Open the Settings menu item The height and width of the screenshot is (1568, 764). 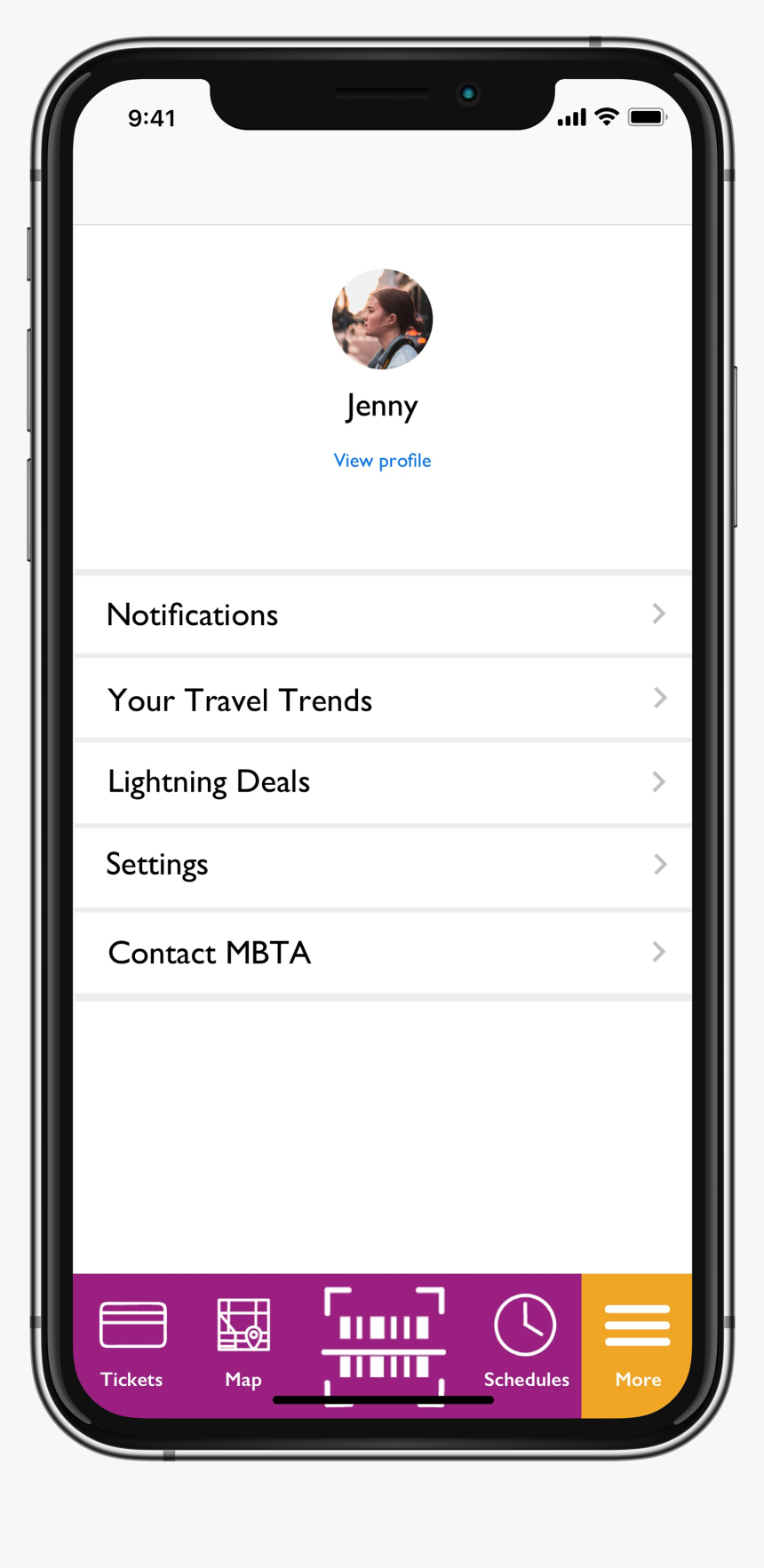tap(157, 864)
